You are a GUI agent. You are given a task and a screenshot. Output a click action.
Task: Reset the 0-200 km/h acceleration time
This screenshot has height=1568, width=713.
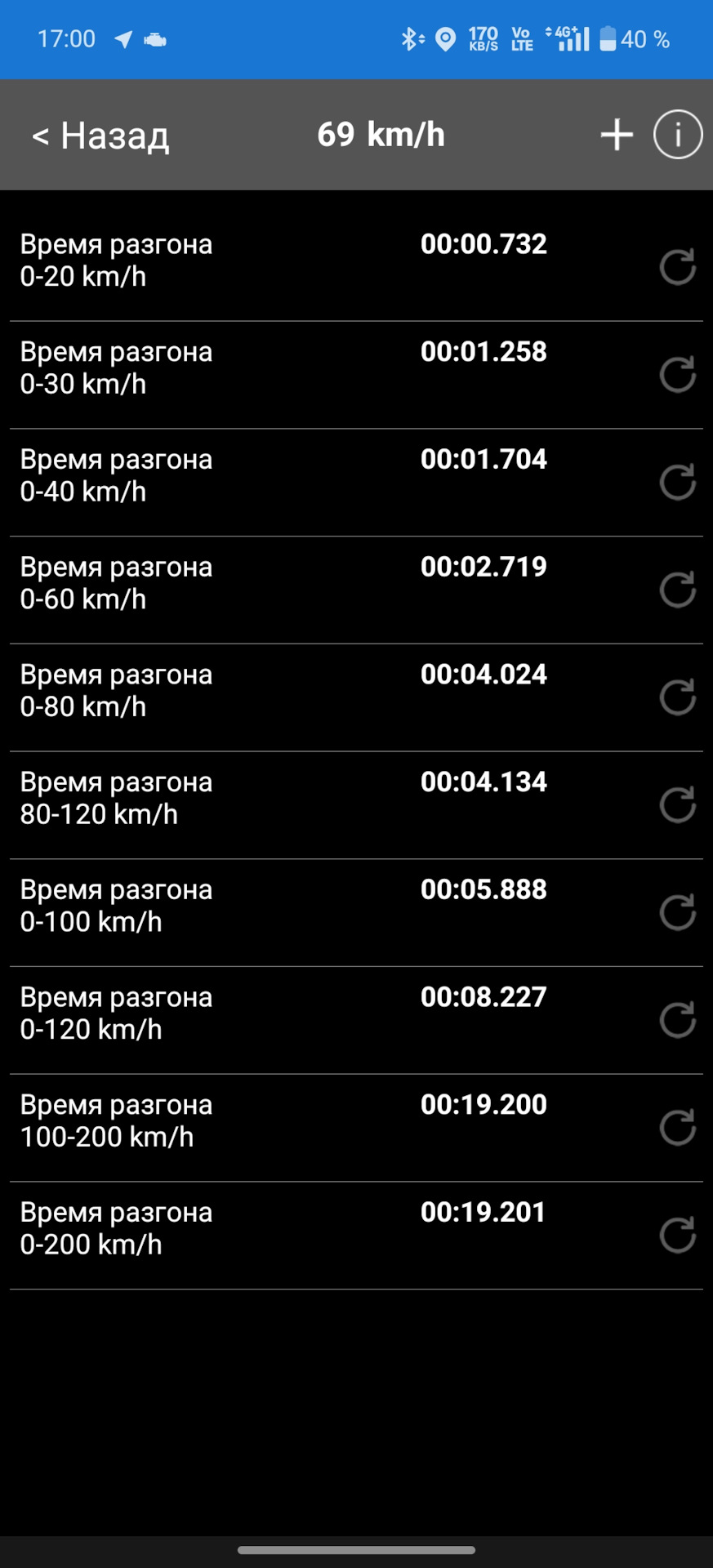677,1235
